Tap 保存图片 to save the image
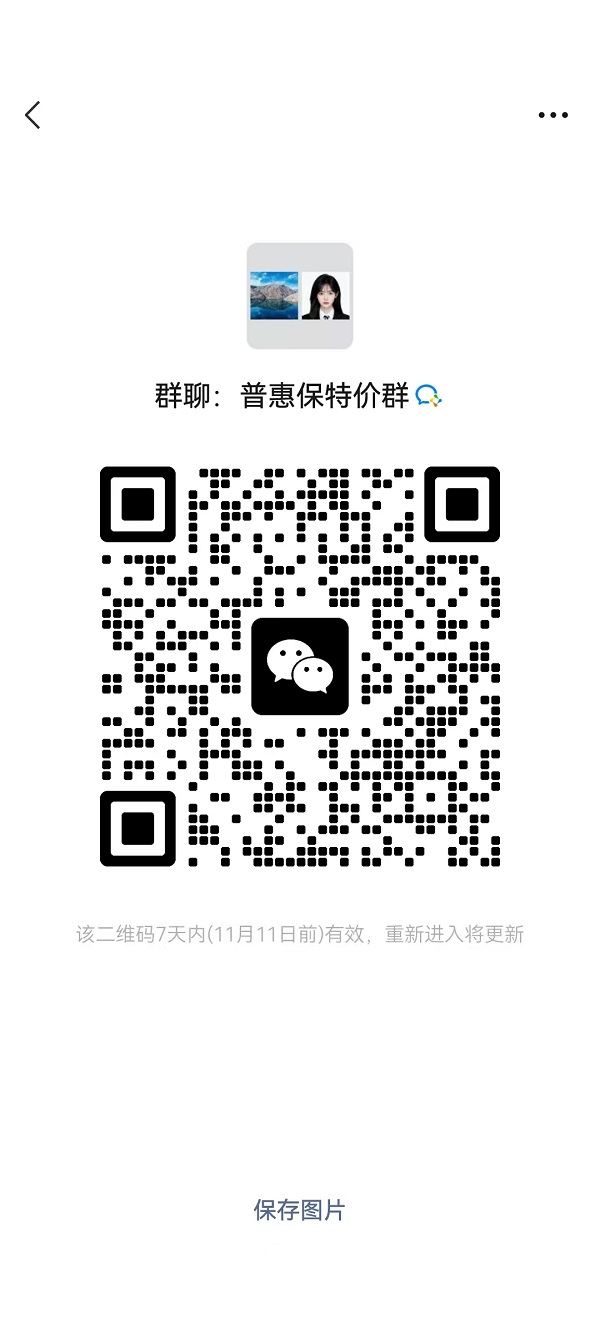The image size is (600, 1333). click(x=299, y=1210)
